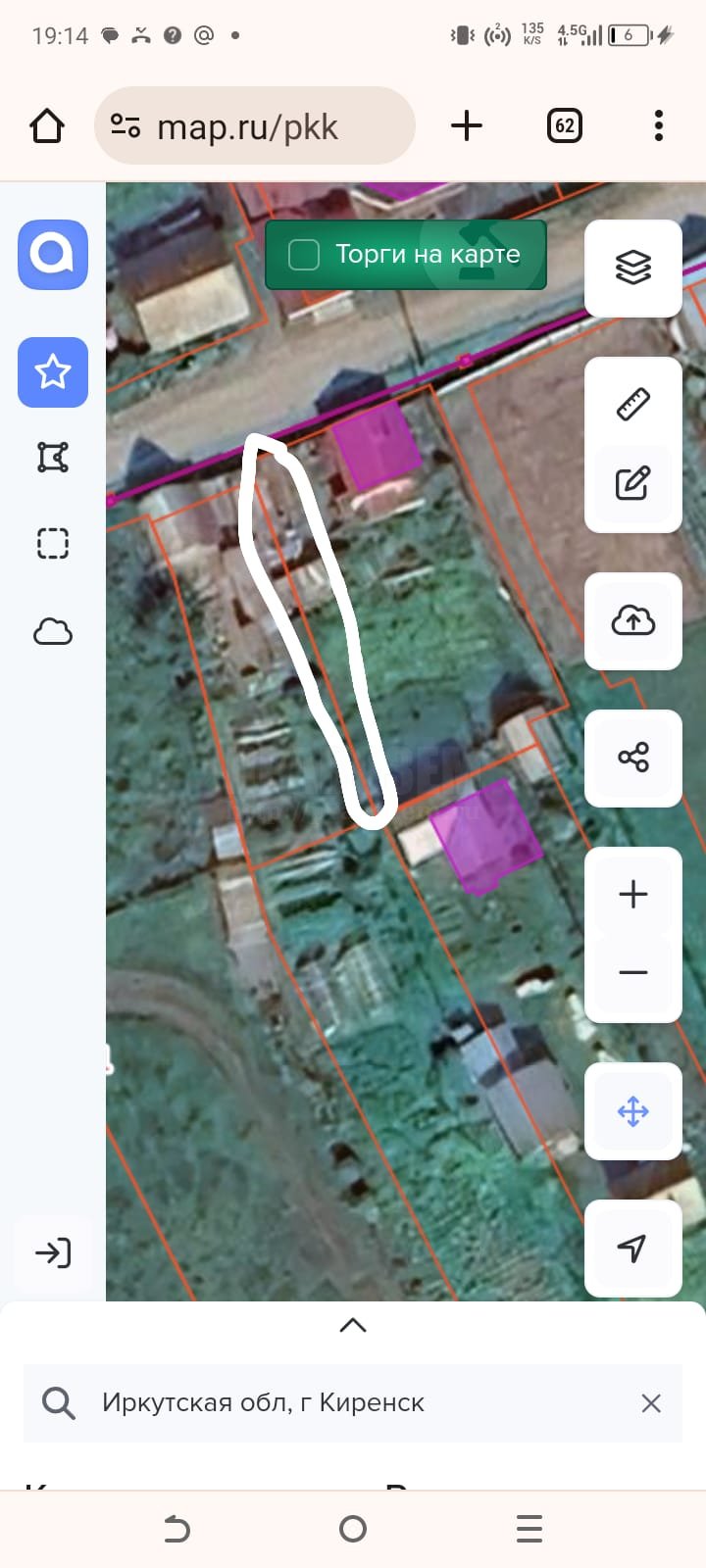Clear the Иркутская обл, г Киренск search
This screenshot has height=1568, width=706.
click(651, 1403)
